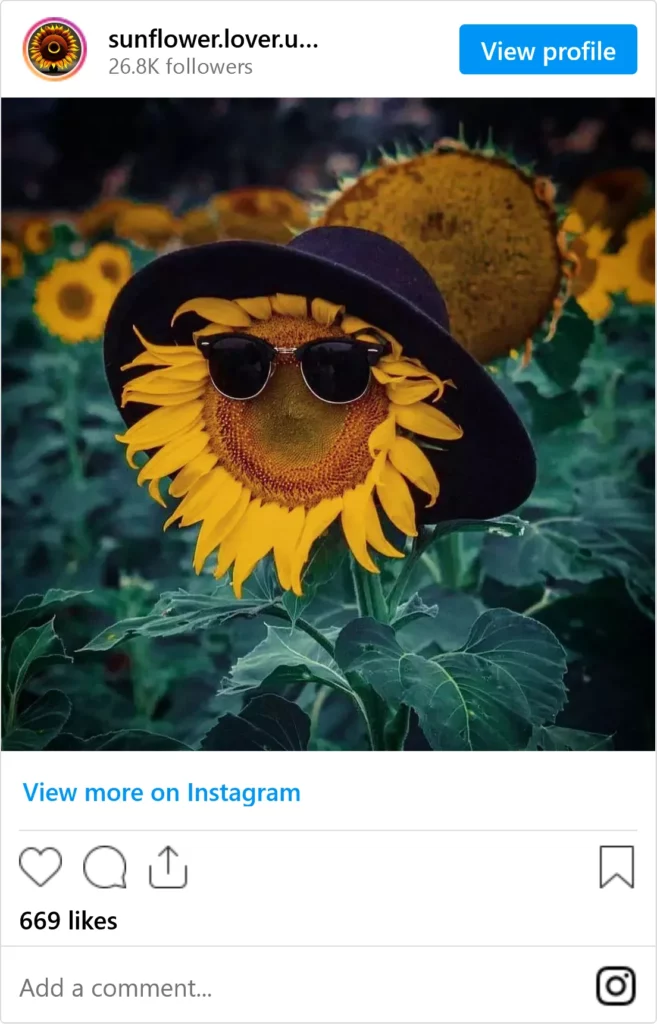
Task: Like the post with the heart icon
Action: pyautogui.click(x=40, y=867)
